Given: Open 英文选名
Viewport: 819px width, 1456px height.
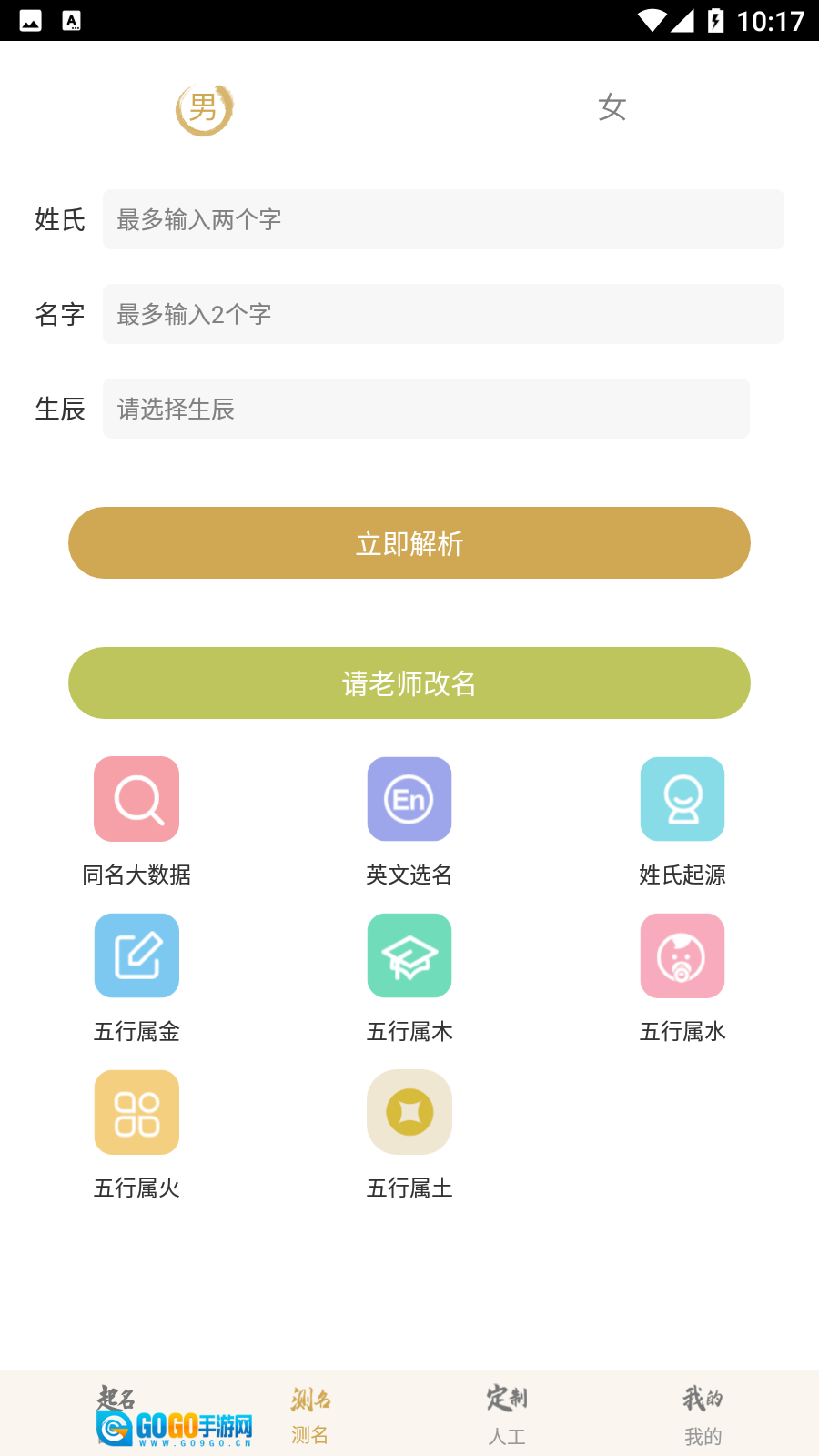Looking at the screenshot, I should (x=409, y=800).
